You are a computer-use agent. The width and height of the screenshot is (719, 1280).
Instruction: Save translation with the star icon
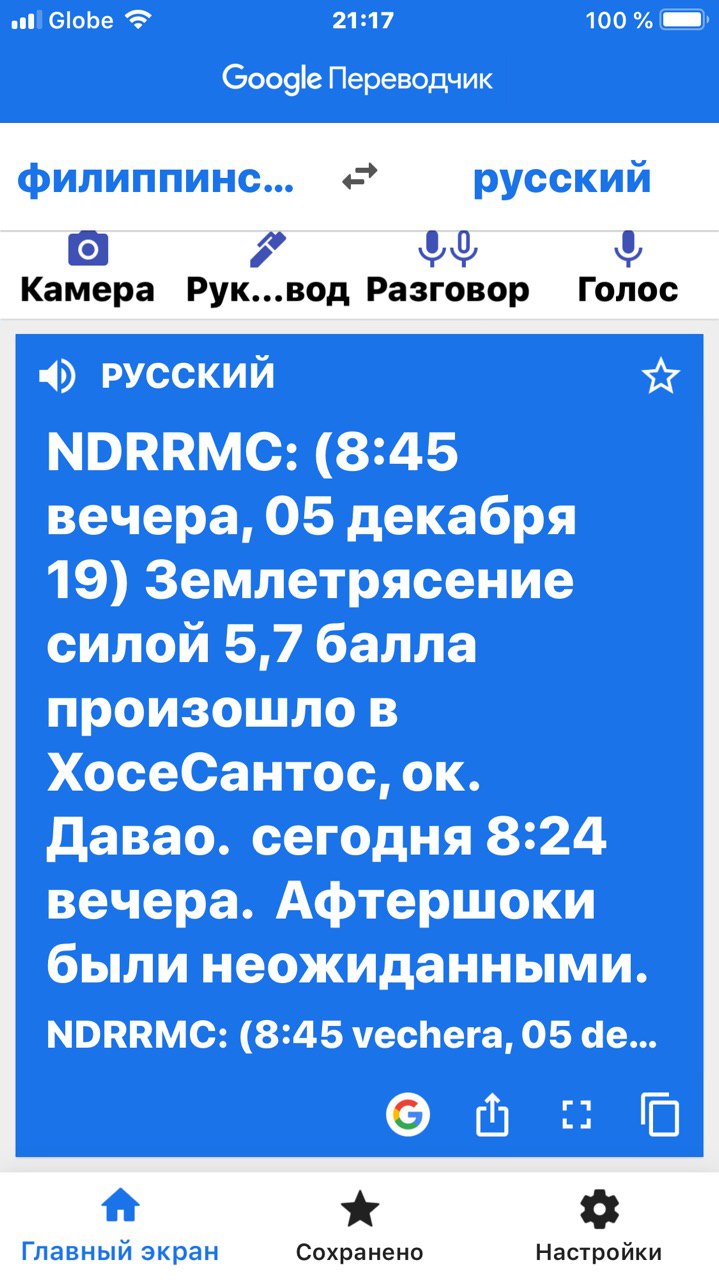(660, 377)
